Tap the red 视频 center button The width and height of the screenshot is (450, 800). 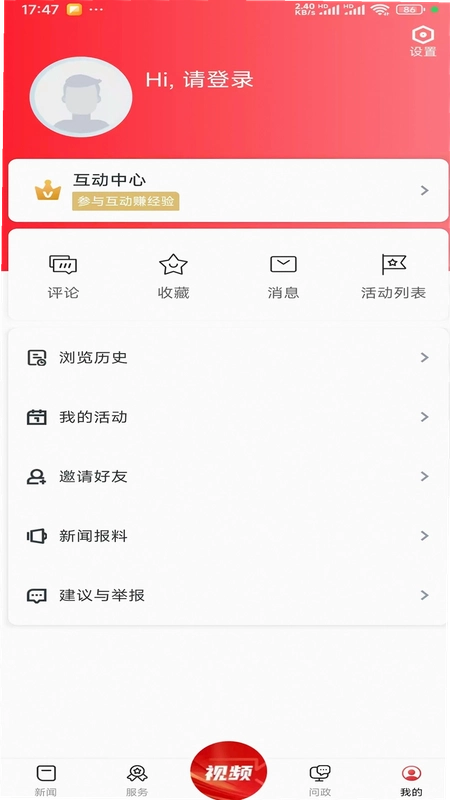[x=229, y=771]
